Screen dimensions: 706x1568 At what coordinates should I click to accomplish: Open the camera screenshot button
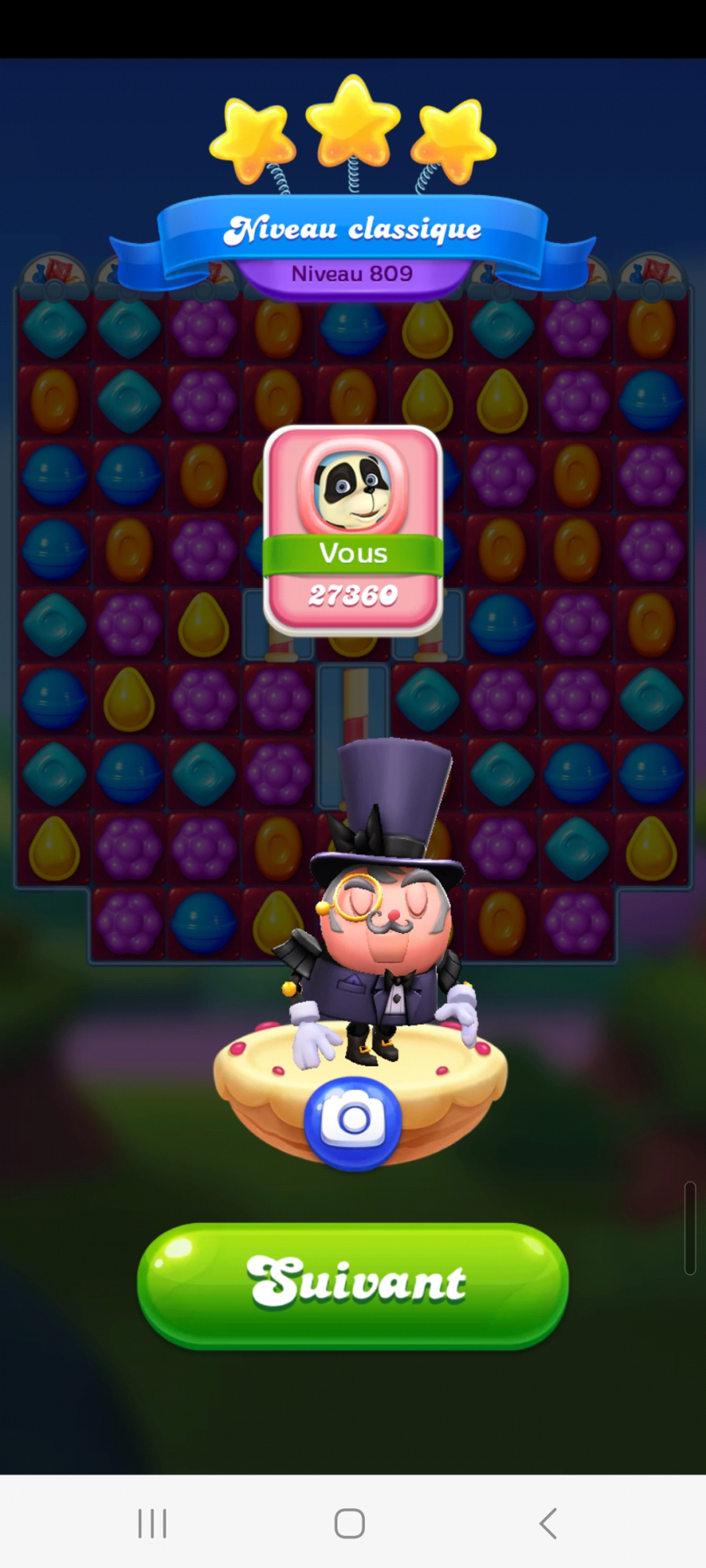[x=353, y=1121]
